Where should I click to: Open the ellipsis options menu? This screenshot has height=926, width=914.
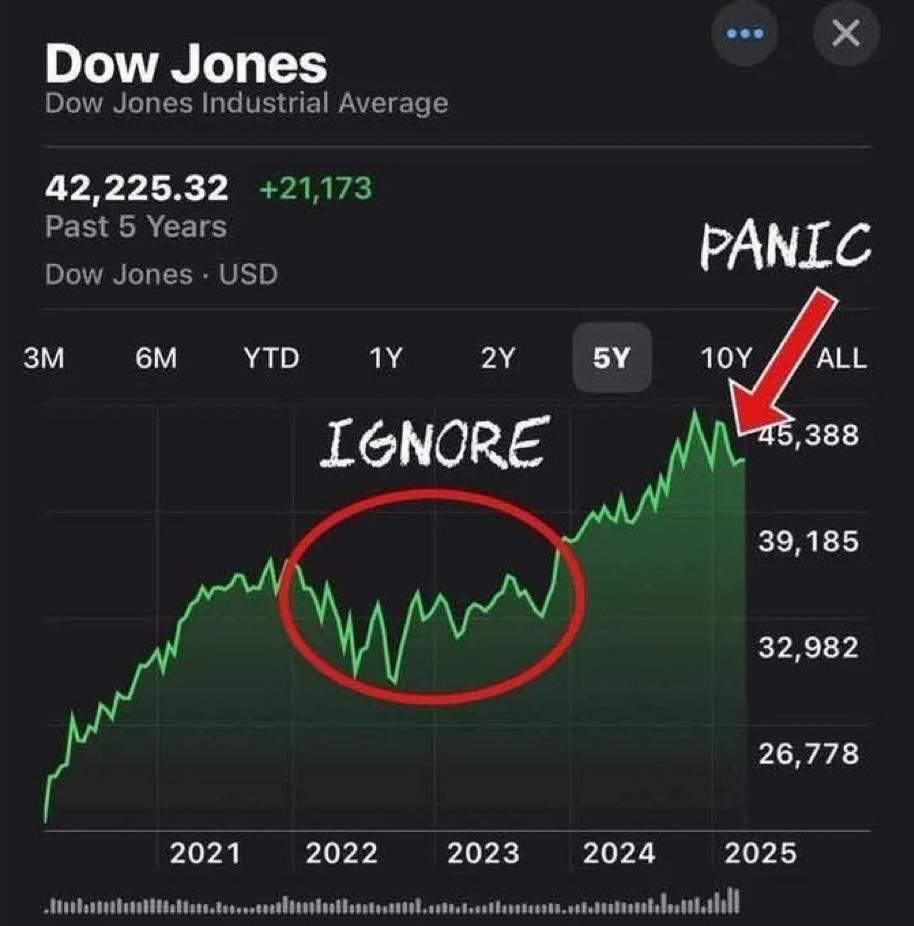744,33
